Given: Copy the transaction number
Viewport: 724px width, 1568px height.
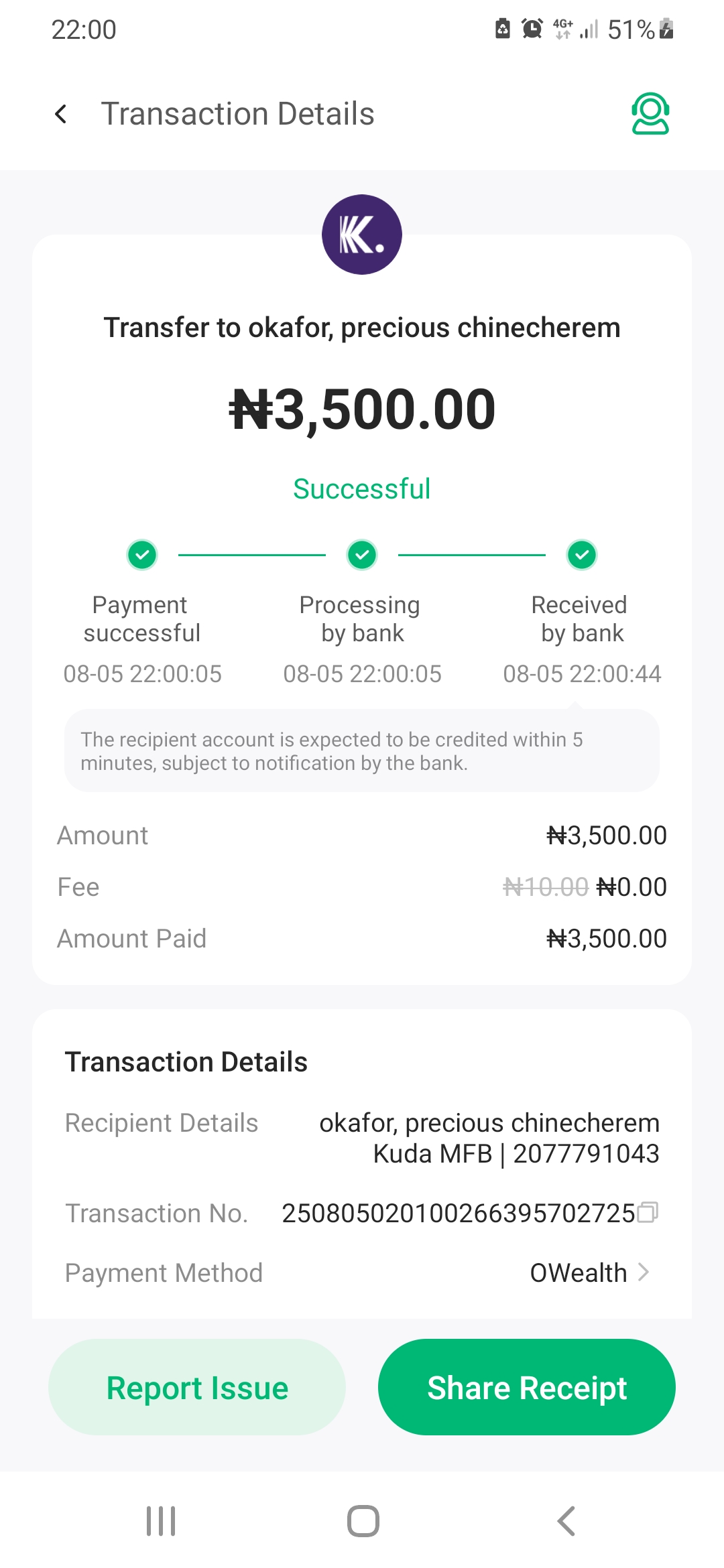Looking at the screenshot, I should point(648,1212).
